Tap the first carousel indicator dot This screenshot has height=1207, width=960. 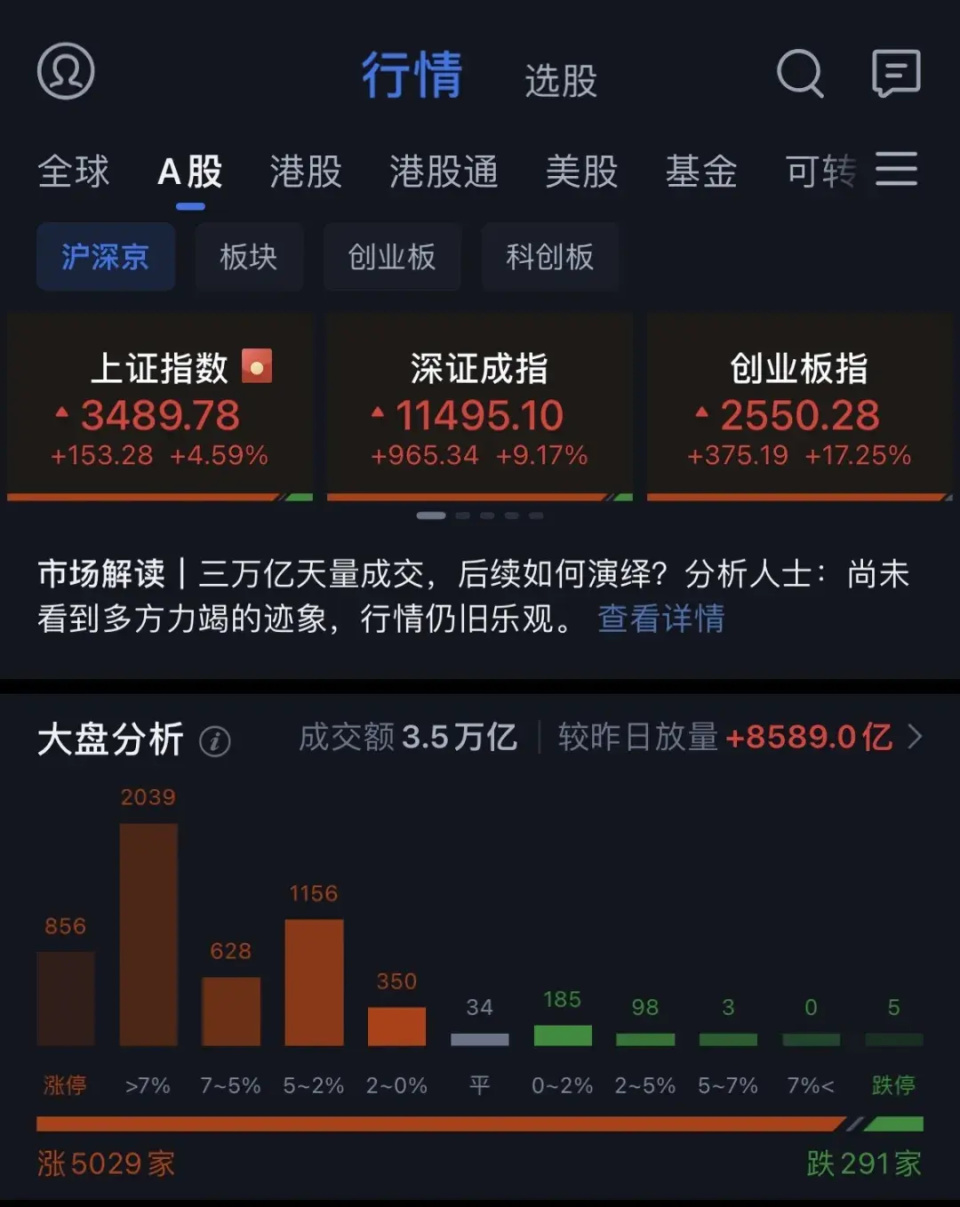[x=430, y=514]
